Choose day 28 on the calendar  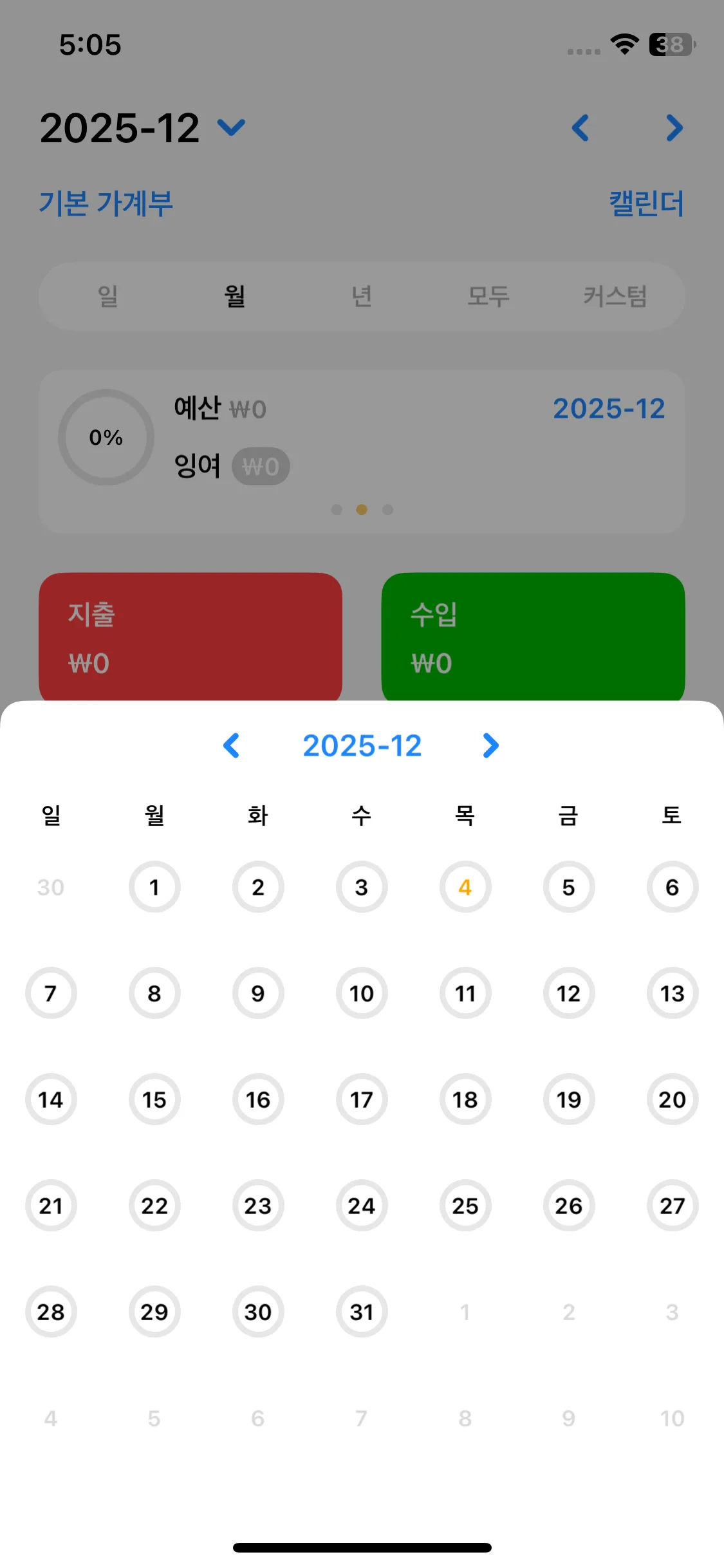pyautogui.click(x=51, y=1312)
